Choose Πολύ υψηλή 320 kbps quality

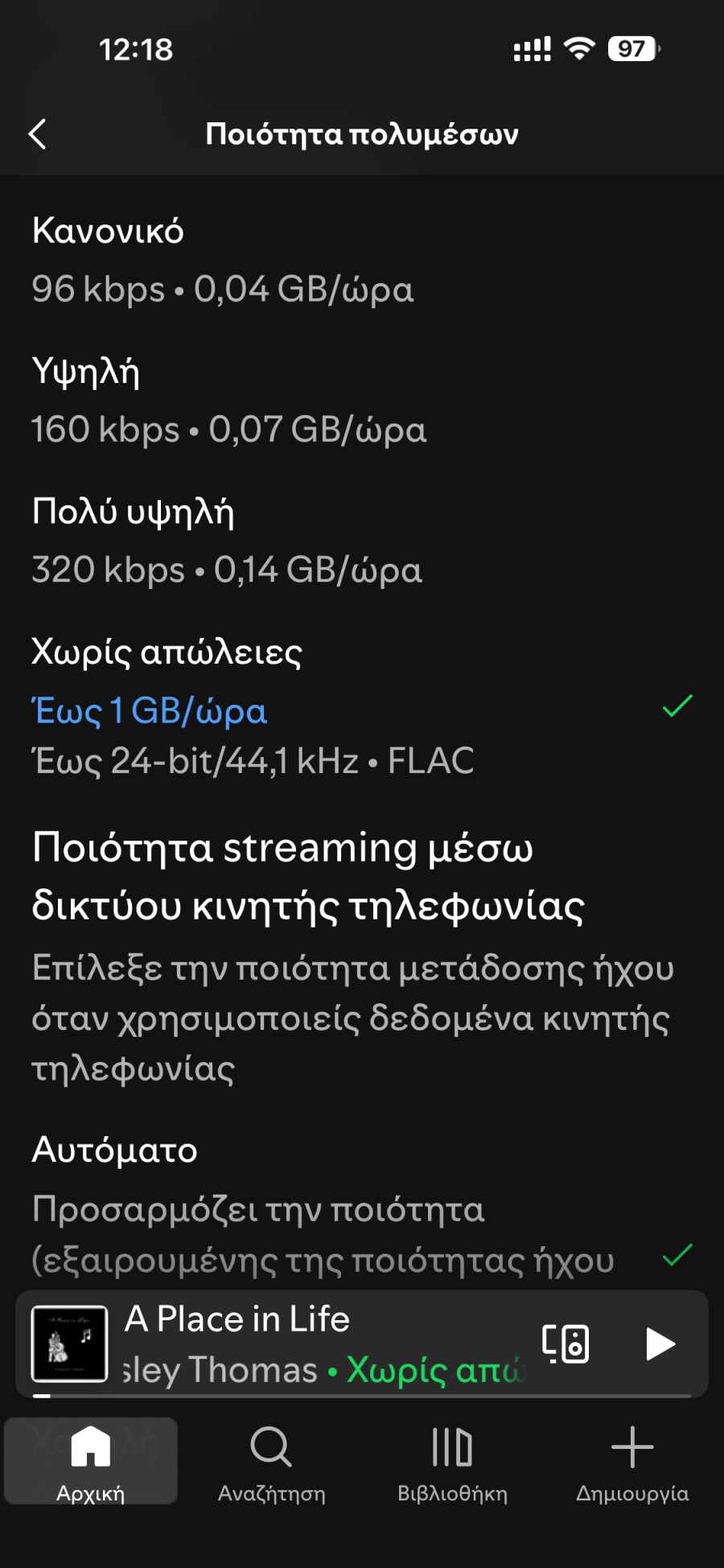point(225,541)
